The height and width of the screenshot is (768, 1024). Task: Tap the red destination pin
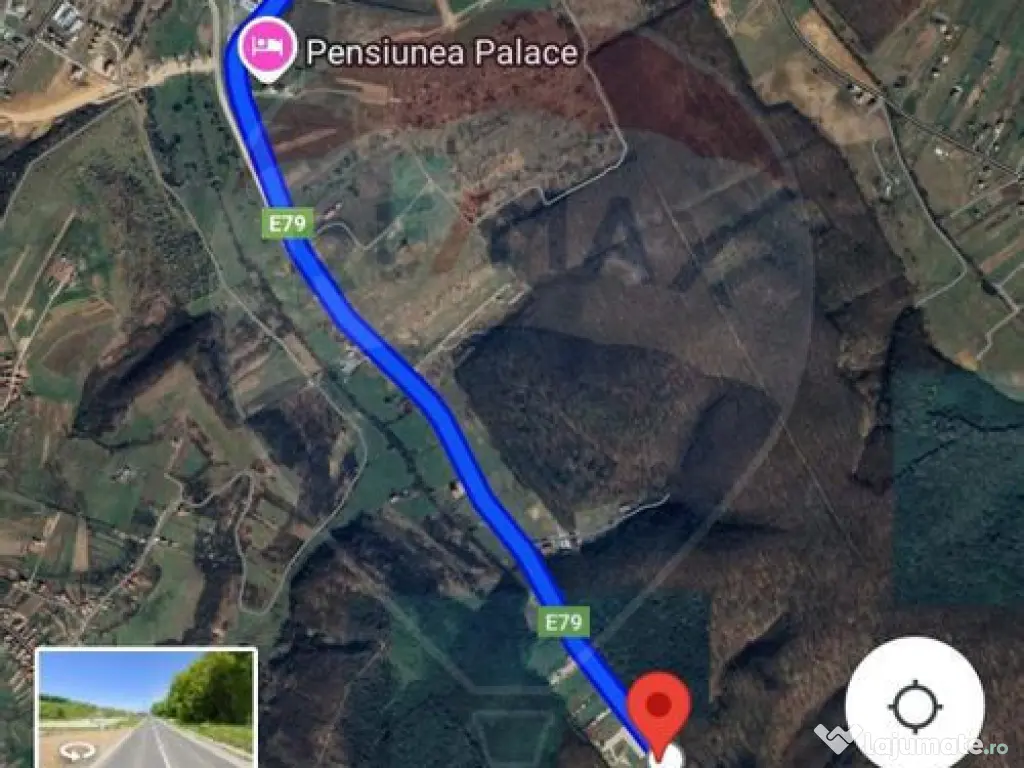click(x=659, y=706)
